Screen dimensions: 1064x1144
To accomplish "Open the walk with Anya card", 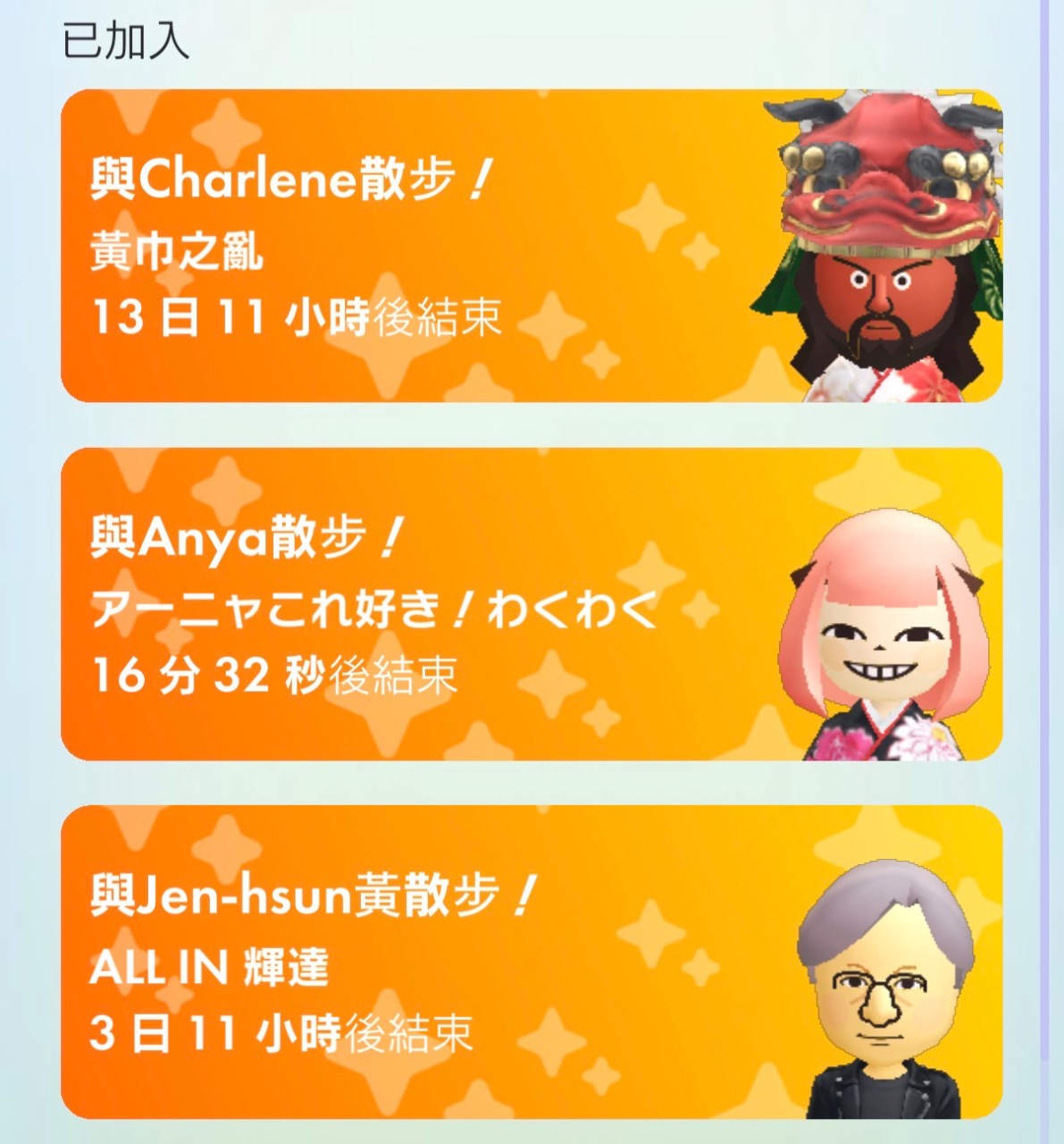I will click(531, 604).
